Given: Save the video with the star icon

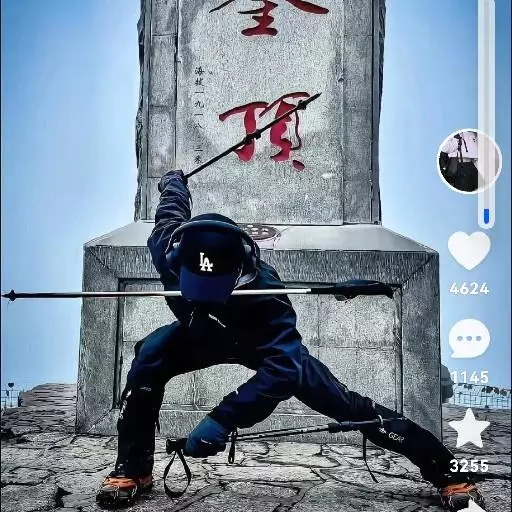Looking at the screenshot, I should (x=469, y=428).
